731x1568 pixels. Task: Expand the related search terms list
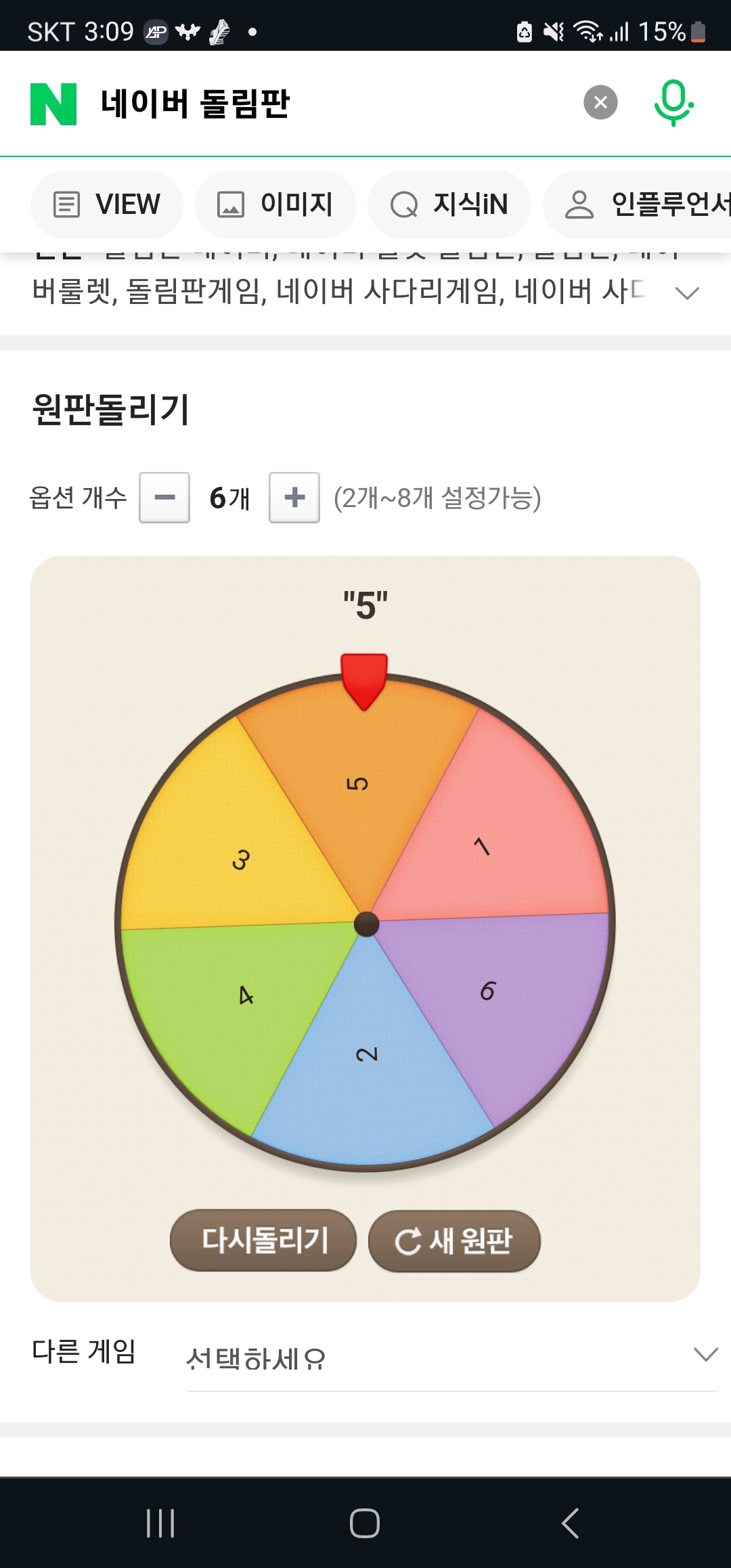tap(687, 292)
